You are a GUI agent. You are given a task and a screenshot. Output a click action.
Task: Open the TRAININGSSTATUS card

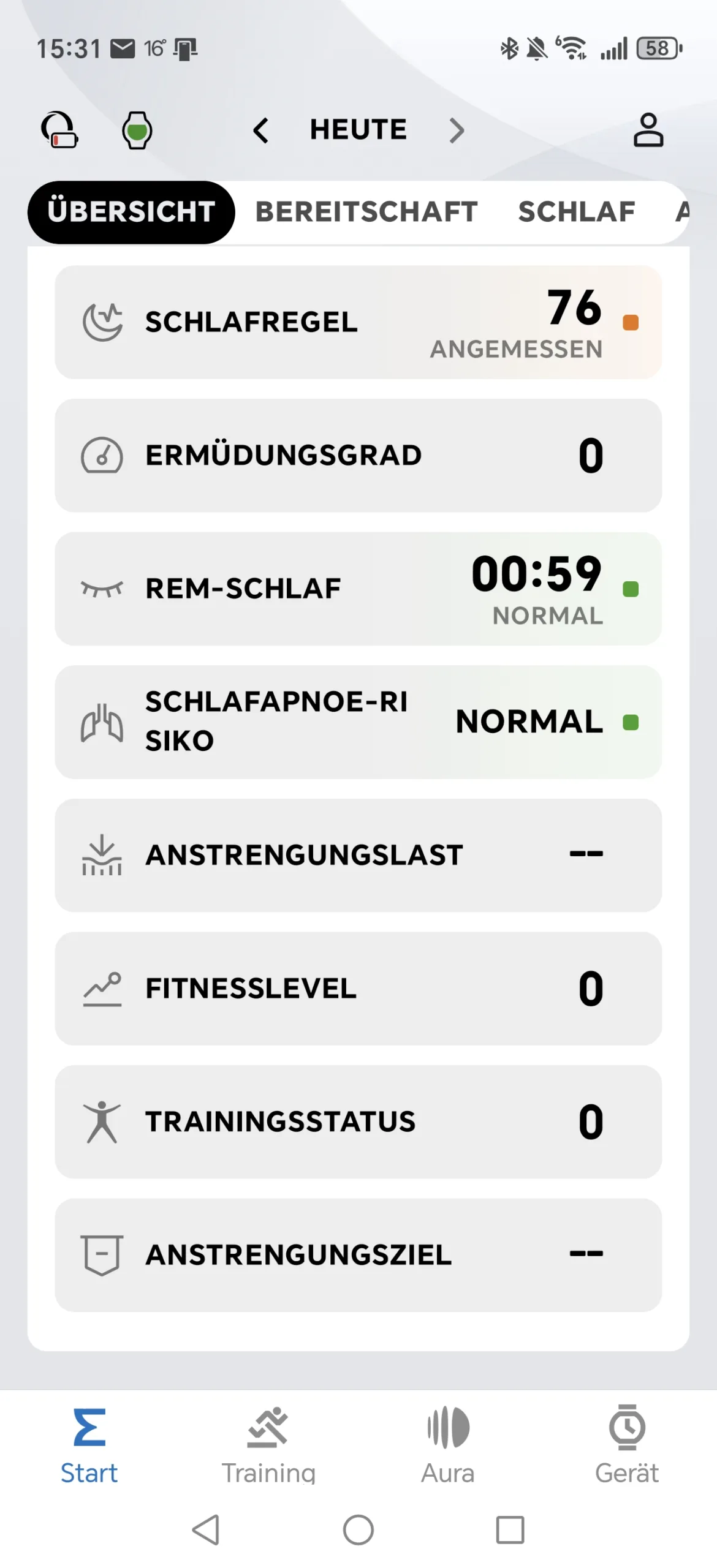pyautogui.click(x=358, y=1121)
